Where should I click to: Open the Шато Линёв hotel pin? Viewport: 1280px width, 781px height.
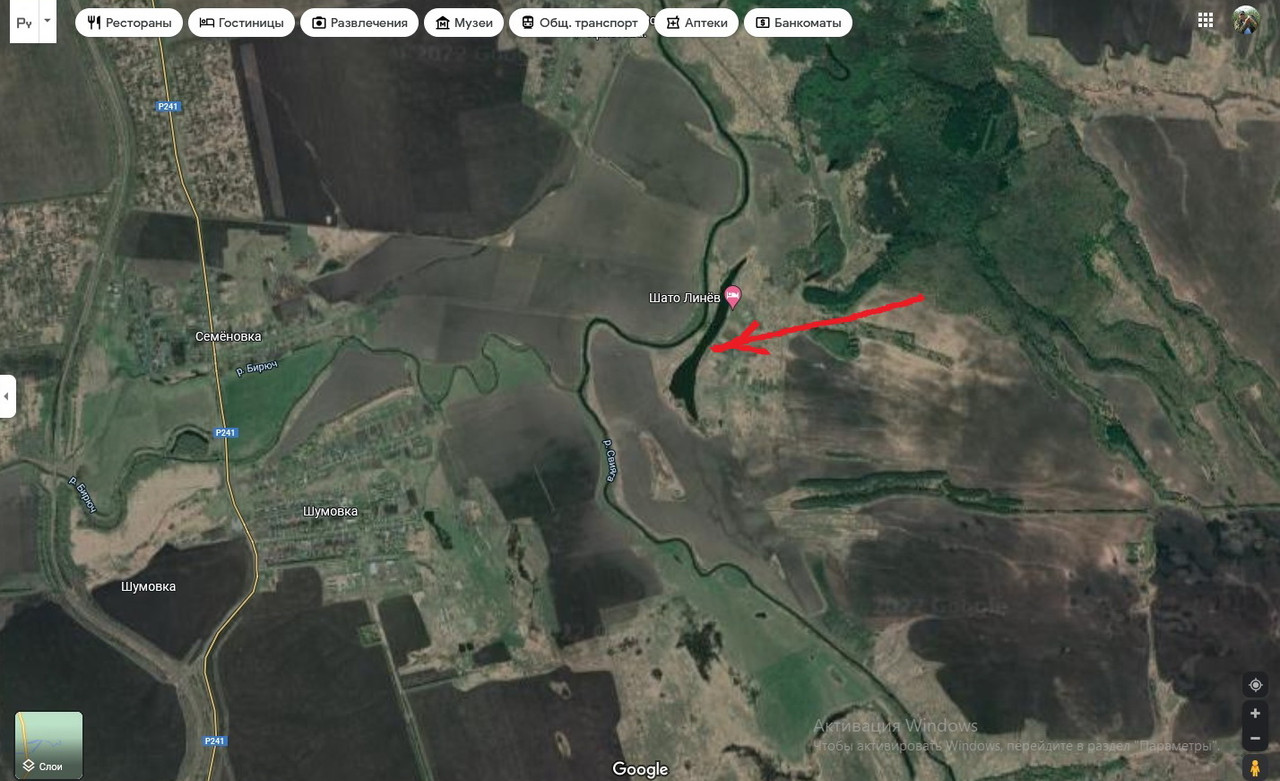coord(733,295)
